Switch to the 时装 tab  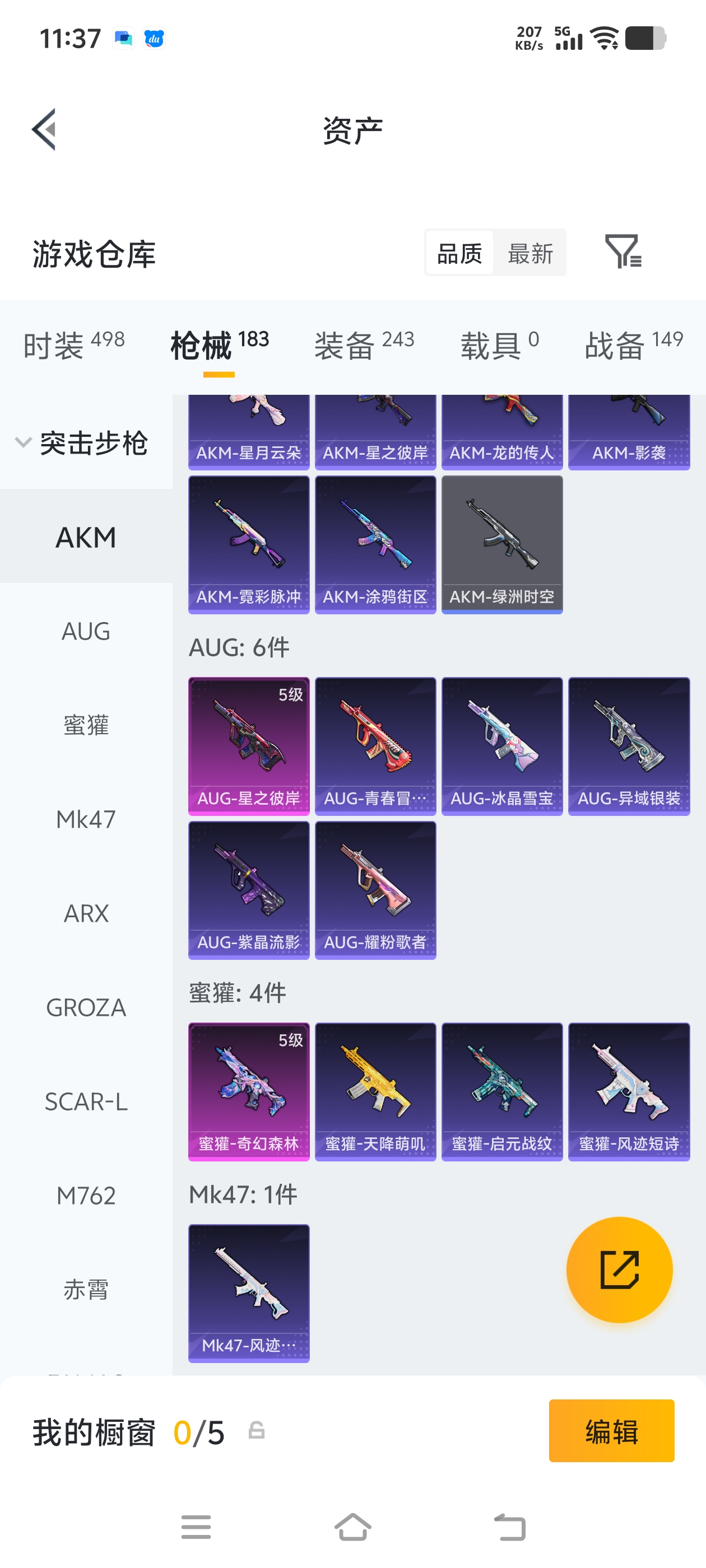click(x=74, y=346)
